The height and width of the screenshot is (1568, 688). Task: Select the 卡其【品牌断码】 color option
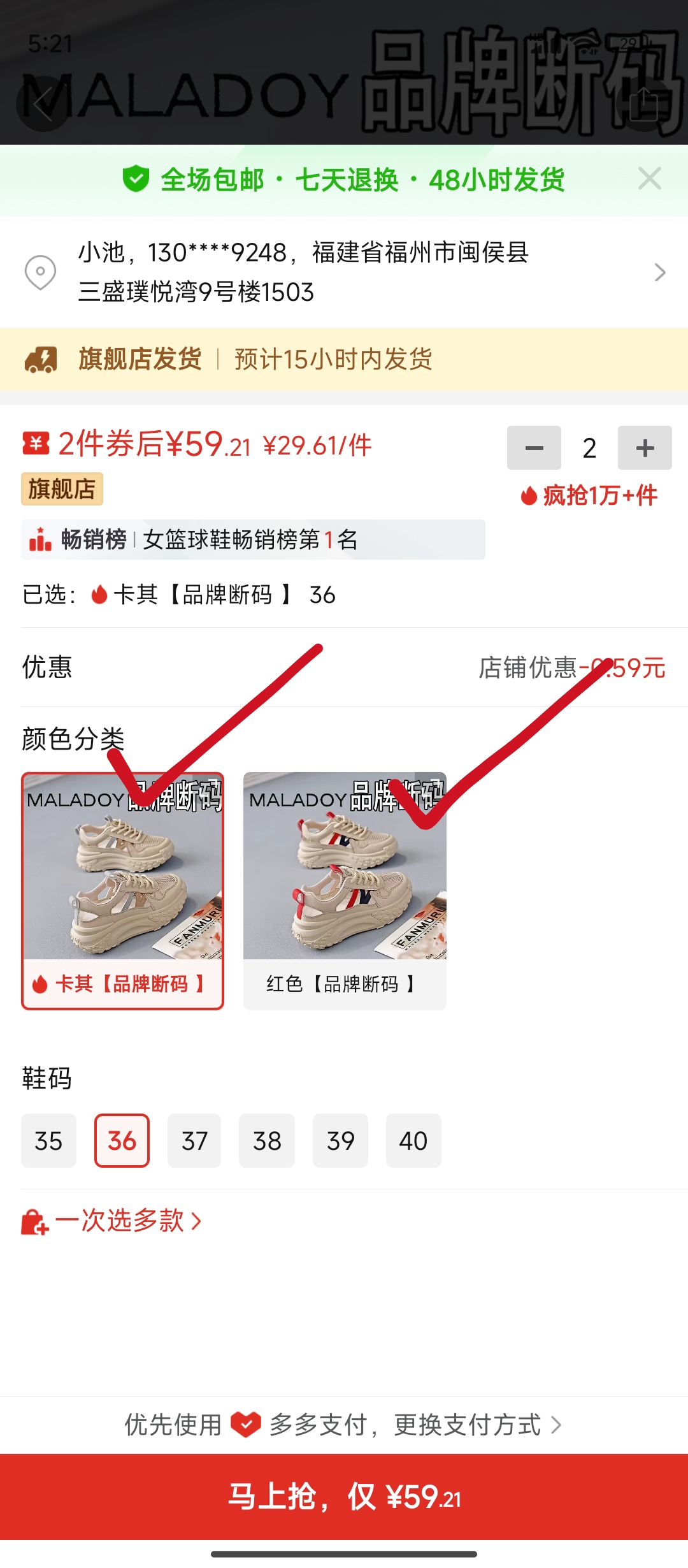122,890
